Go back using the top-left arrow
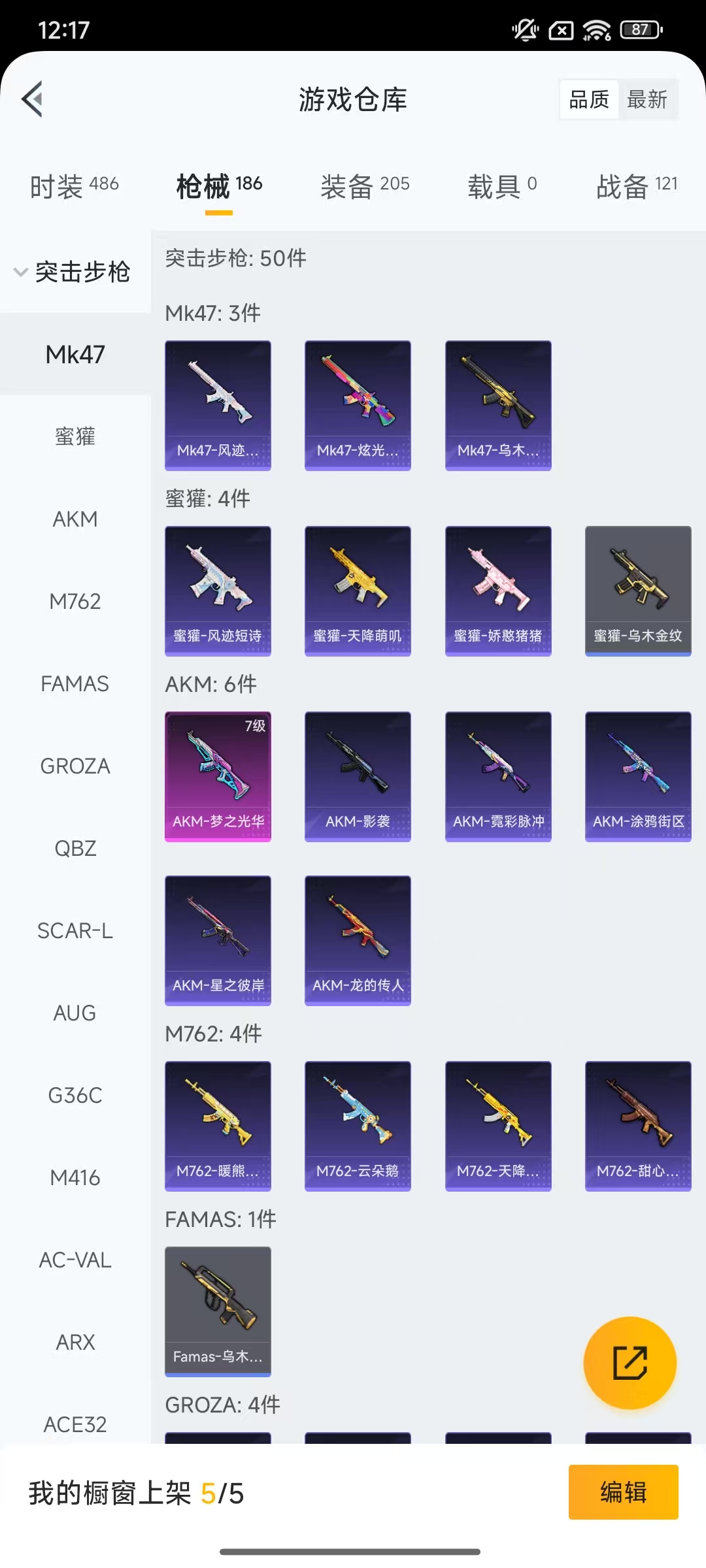The width and height of the screenshot is (706, 1568). 32,99
